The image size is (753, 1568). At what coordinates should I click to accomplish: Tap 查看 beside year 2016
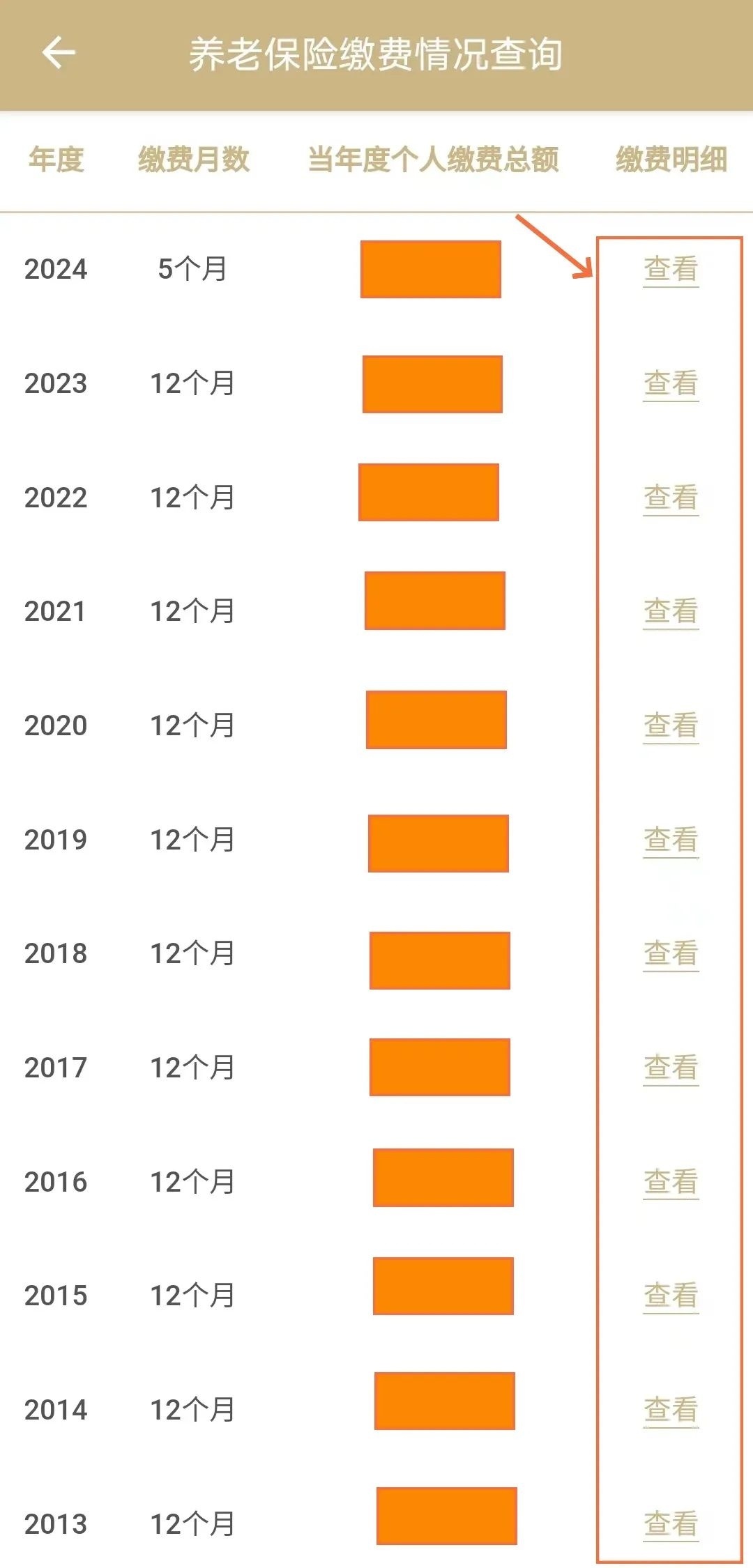pyautogui.click(x=671, y=1182)
